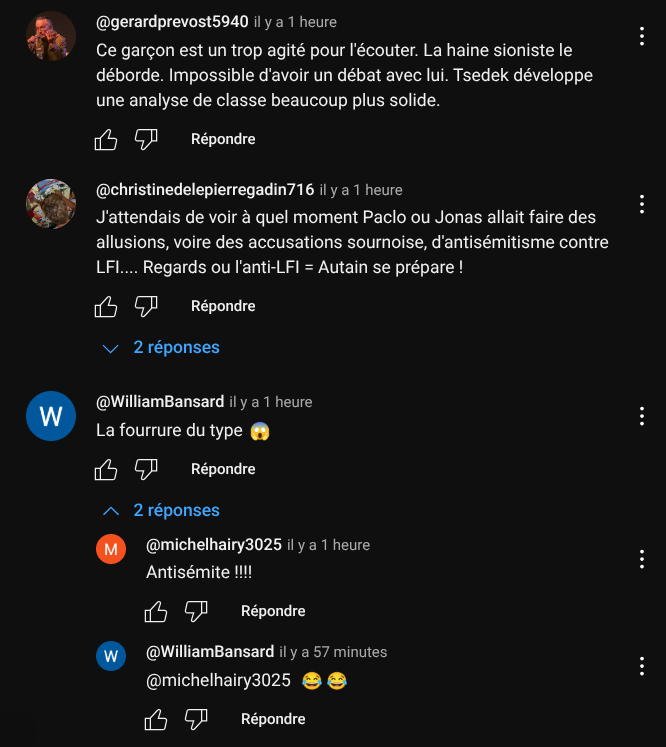Like gerardprevost5940's comment
666x747 pixels.
click(x=106, y=140)
